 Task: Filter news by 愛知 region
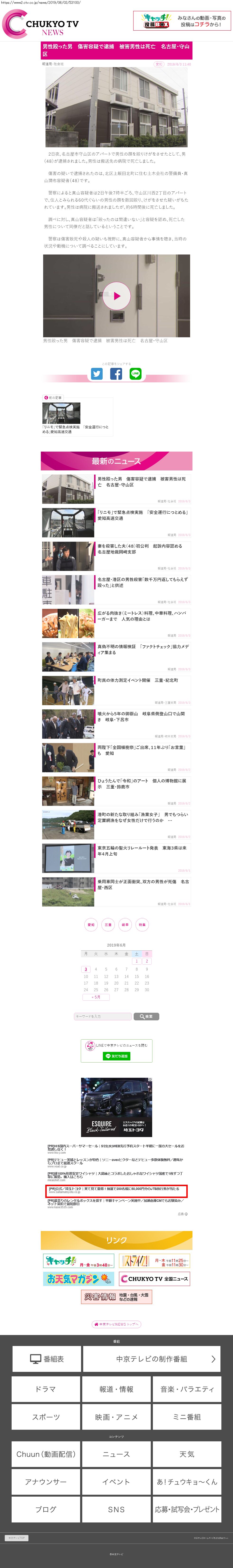click(91, 925)
